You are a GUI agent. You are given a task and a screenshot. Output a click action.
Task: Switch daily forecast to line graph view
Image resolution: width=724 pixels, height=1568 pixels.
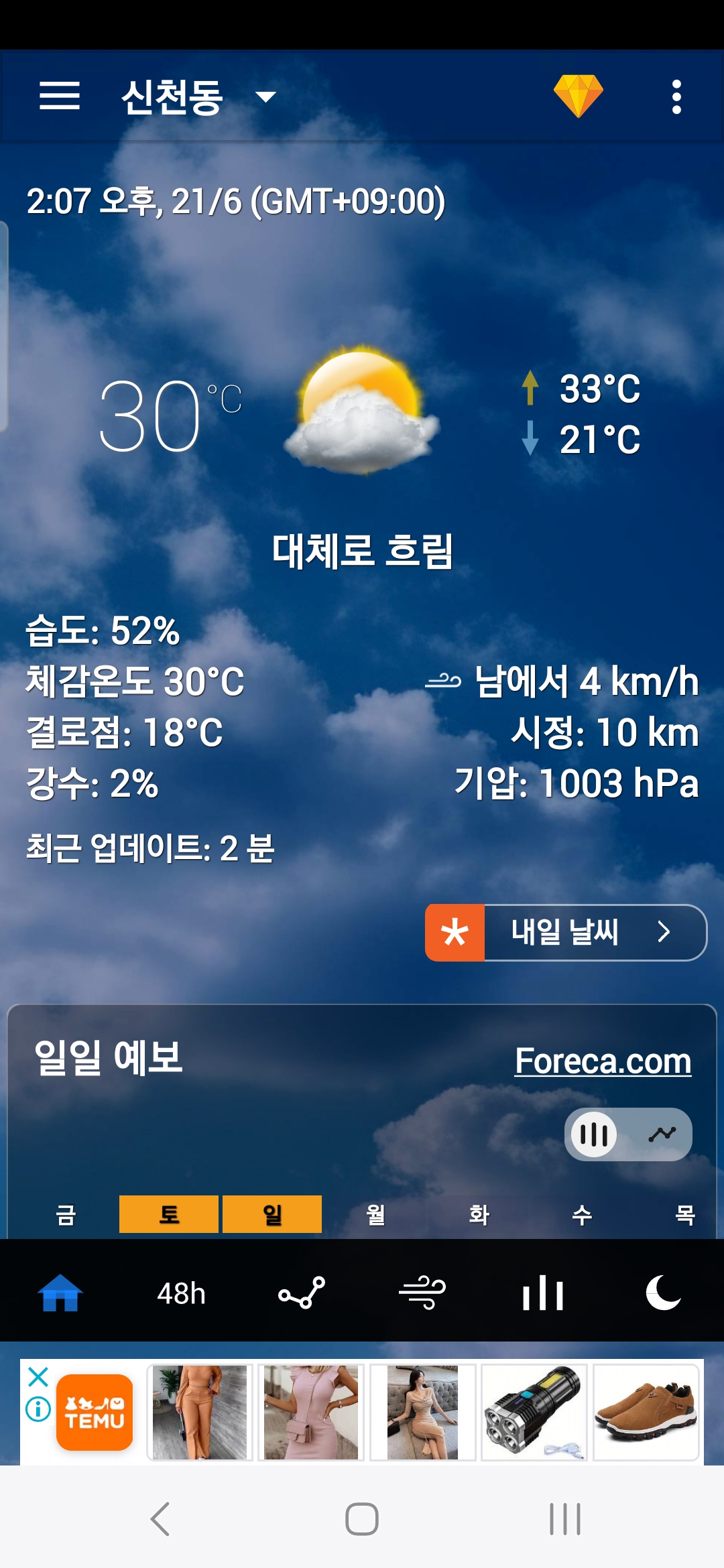click(662, 1134)
